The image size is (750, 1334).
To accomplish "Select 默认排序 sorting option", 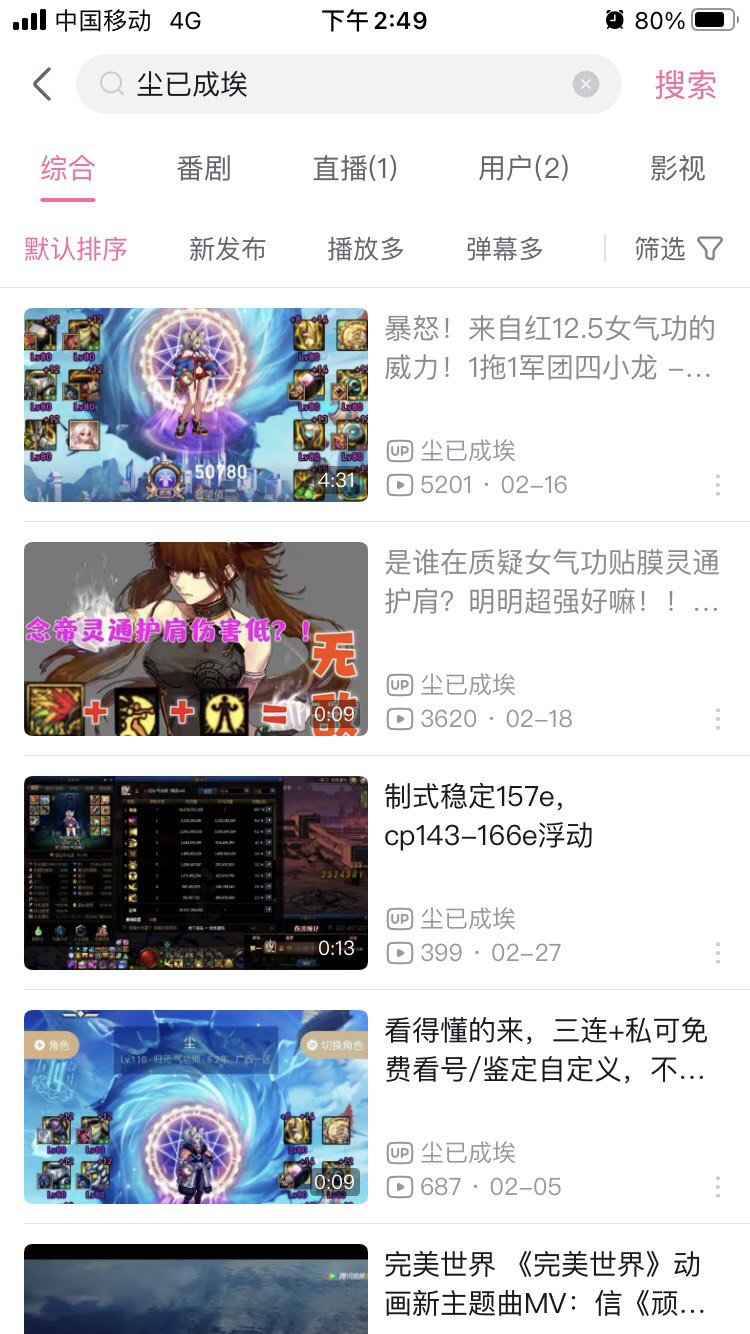I will pos(76,249).
